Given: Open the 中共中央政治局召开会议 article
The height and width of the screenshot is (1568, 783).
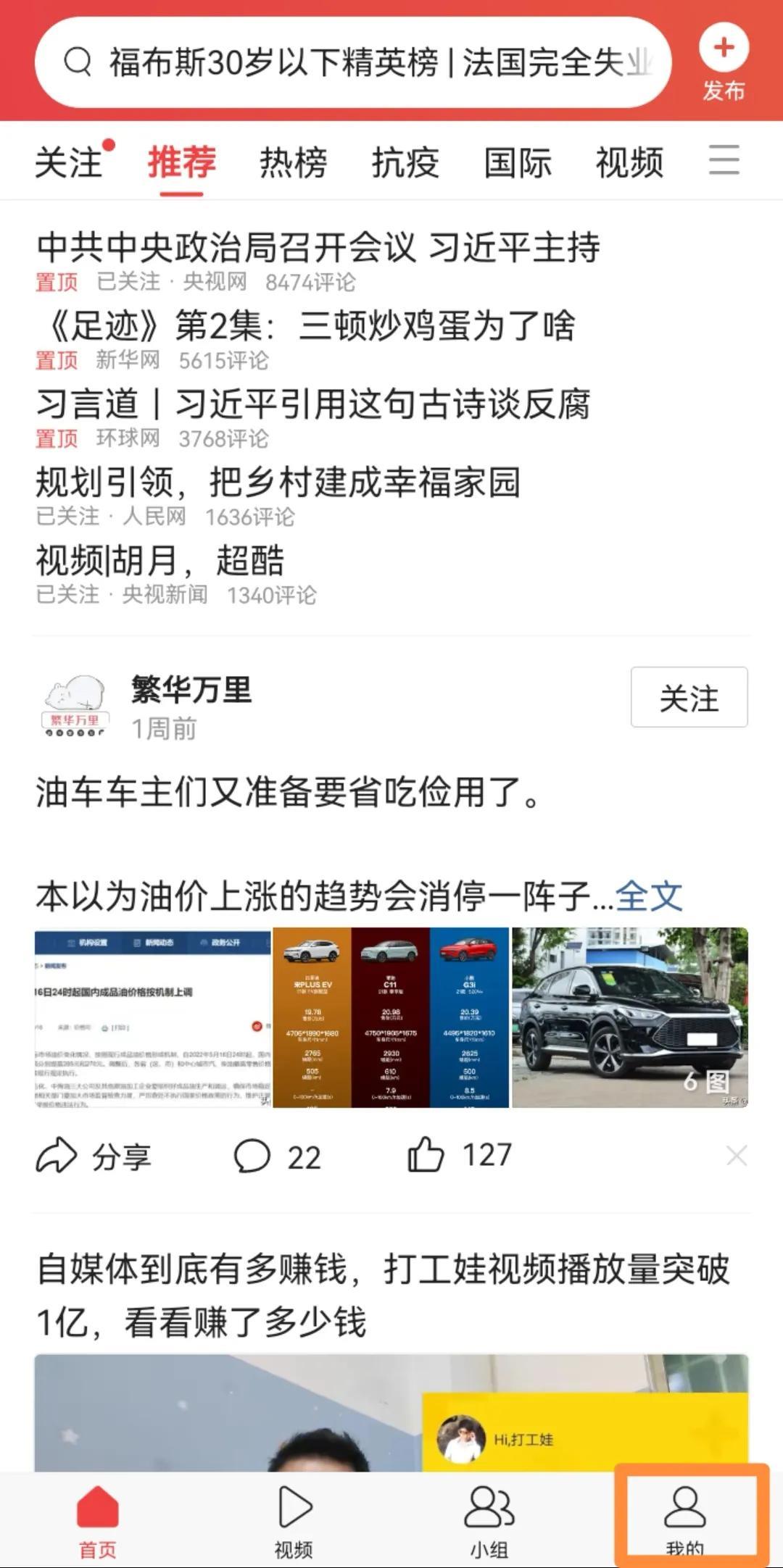Looking at the screenshot, I should pos(318,248).
